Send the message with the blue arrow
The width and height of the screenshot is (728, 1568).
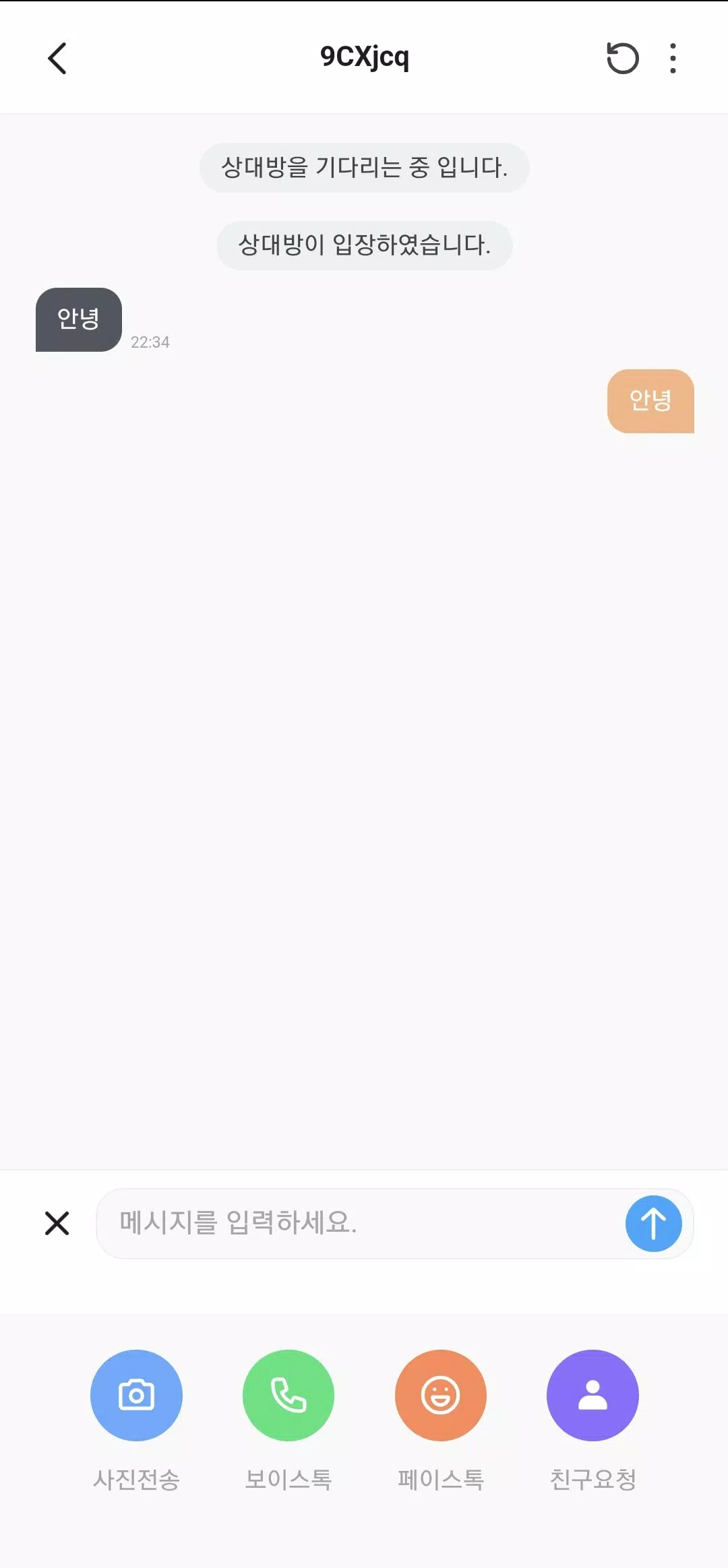coord(653,1223)
